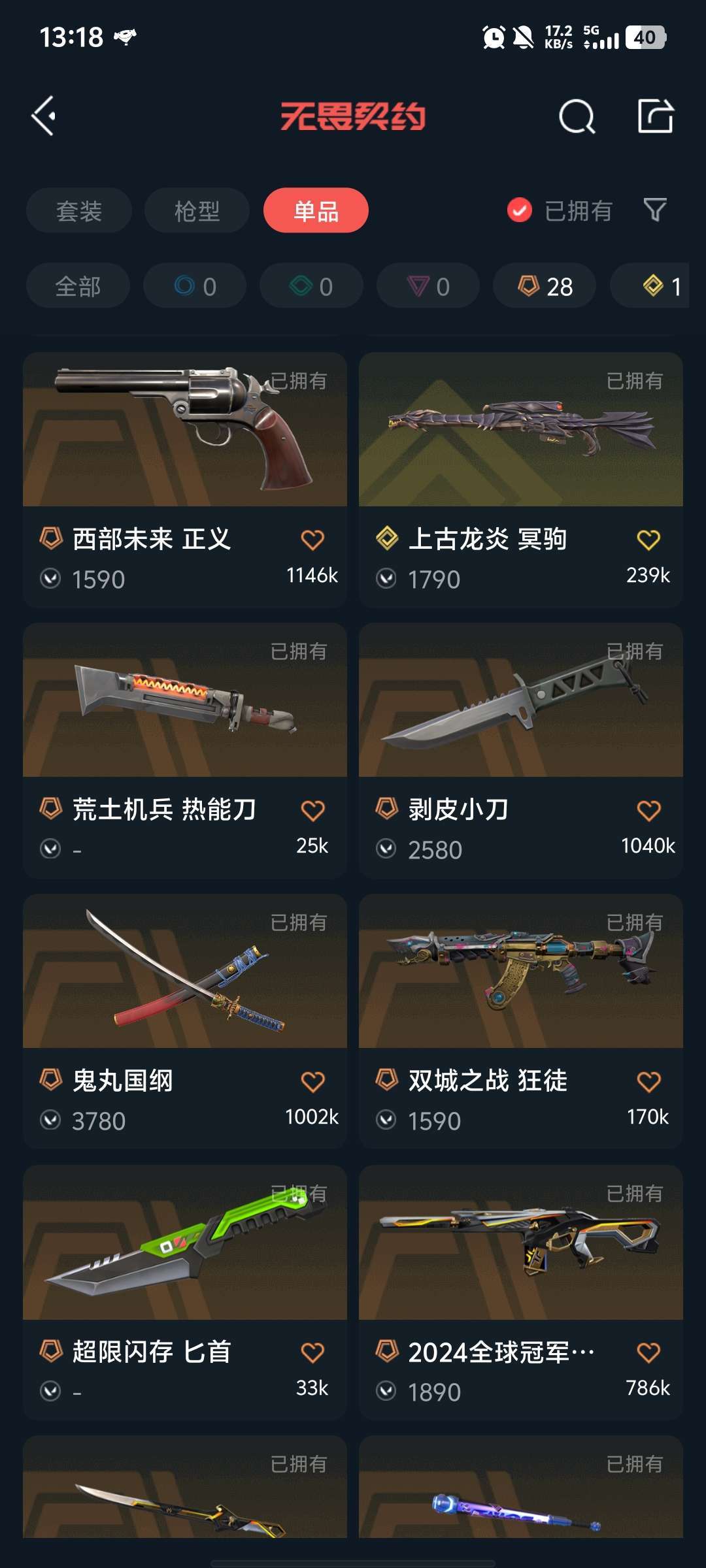This screenshot has width=706, height=1568.
Task: Open the 西部未来 正义 skin card
Action: [185, 480]
